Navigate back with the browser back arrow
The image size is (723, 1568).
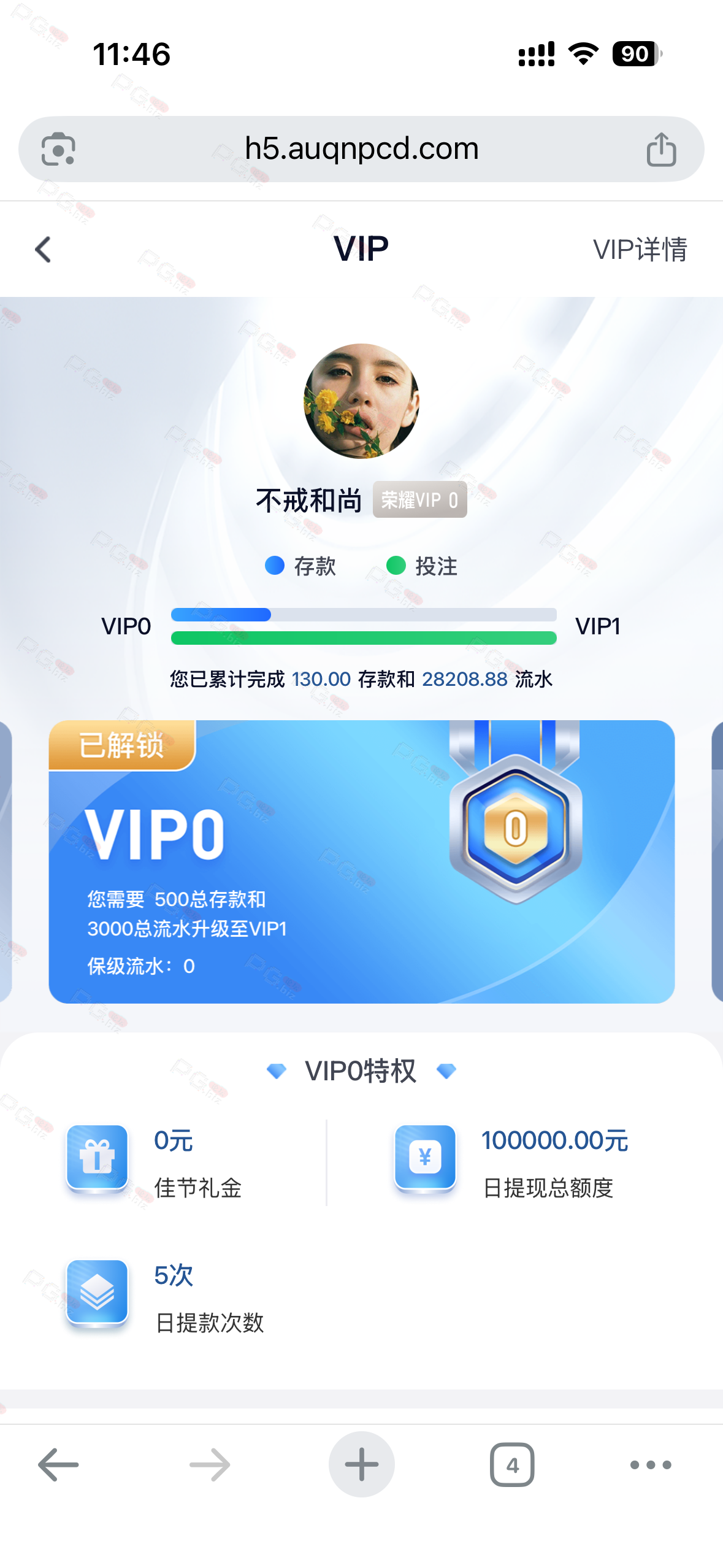[58, 1465]
